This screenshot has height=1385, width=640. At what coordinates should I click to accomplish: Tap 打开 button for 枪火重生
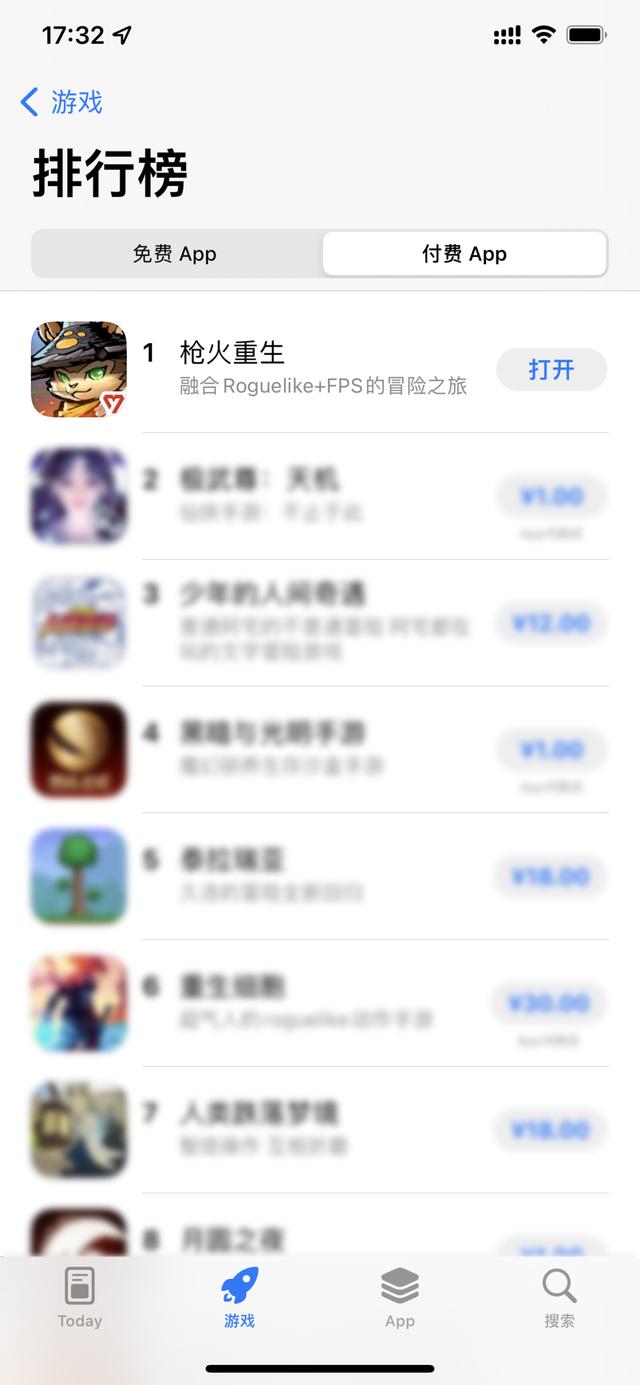pos(551,370)
